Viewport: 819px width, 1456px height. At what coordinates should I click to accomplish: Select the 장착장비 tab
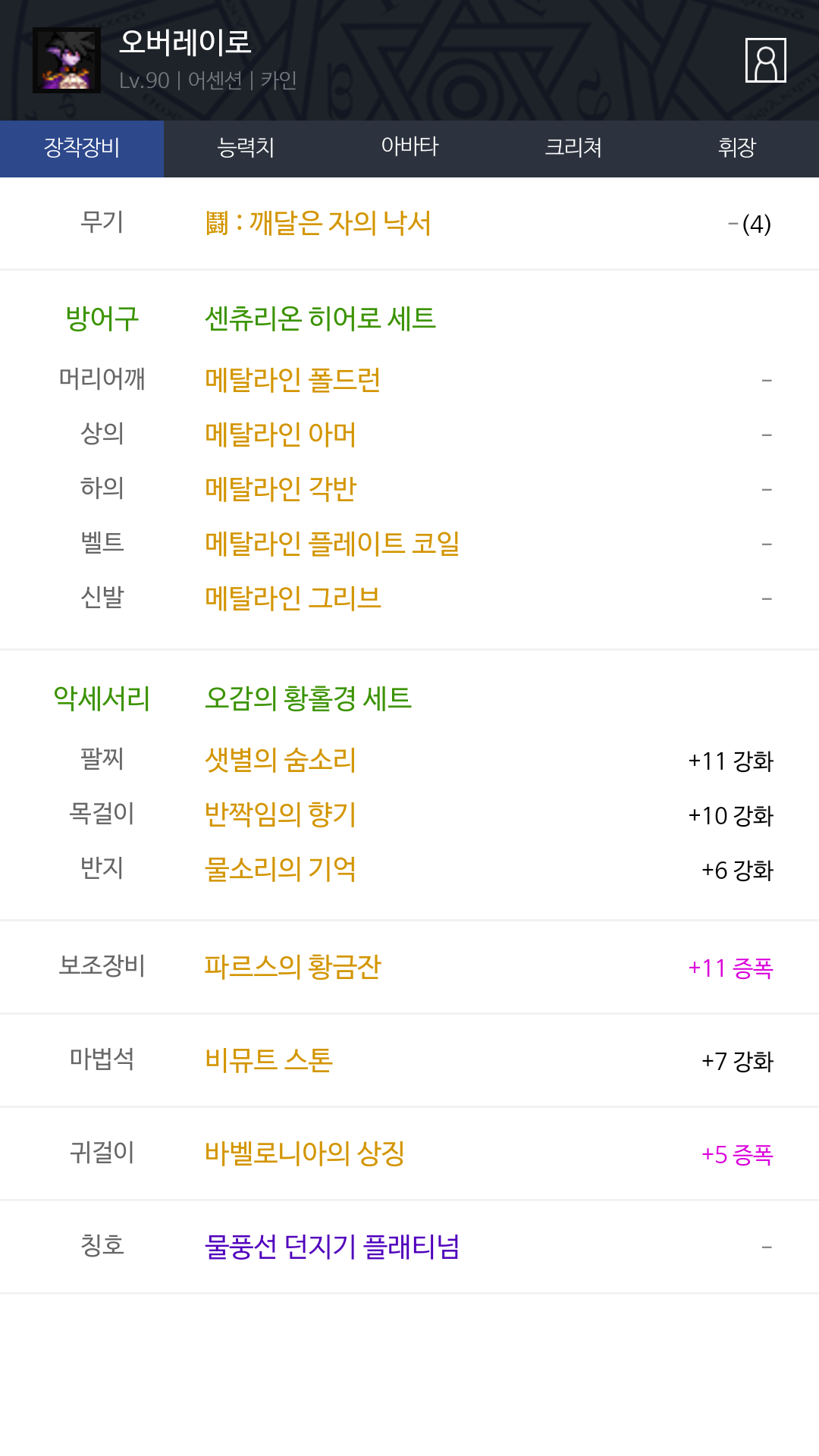(82, 148)
